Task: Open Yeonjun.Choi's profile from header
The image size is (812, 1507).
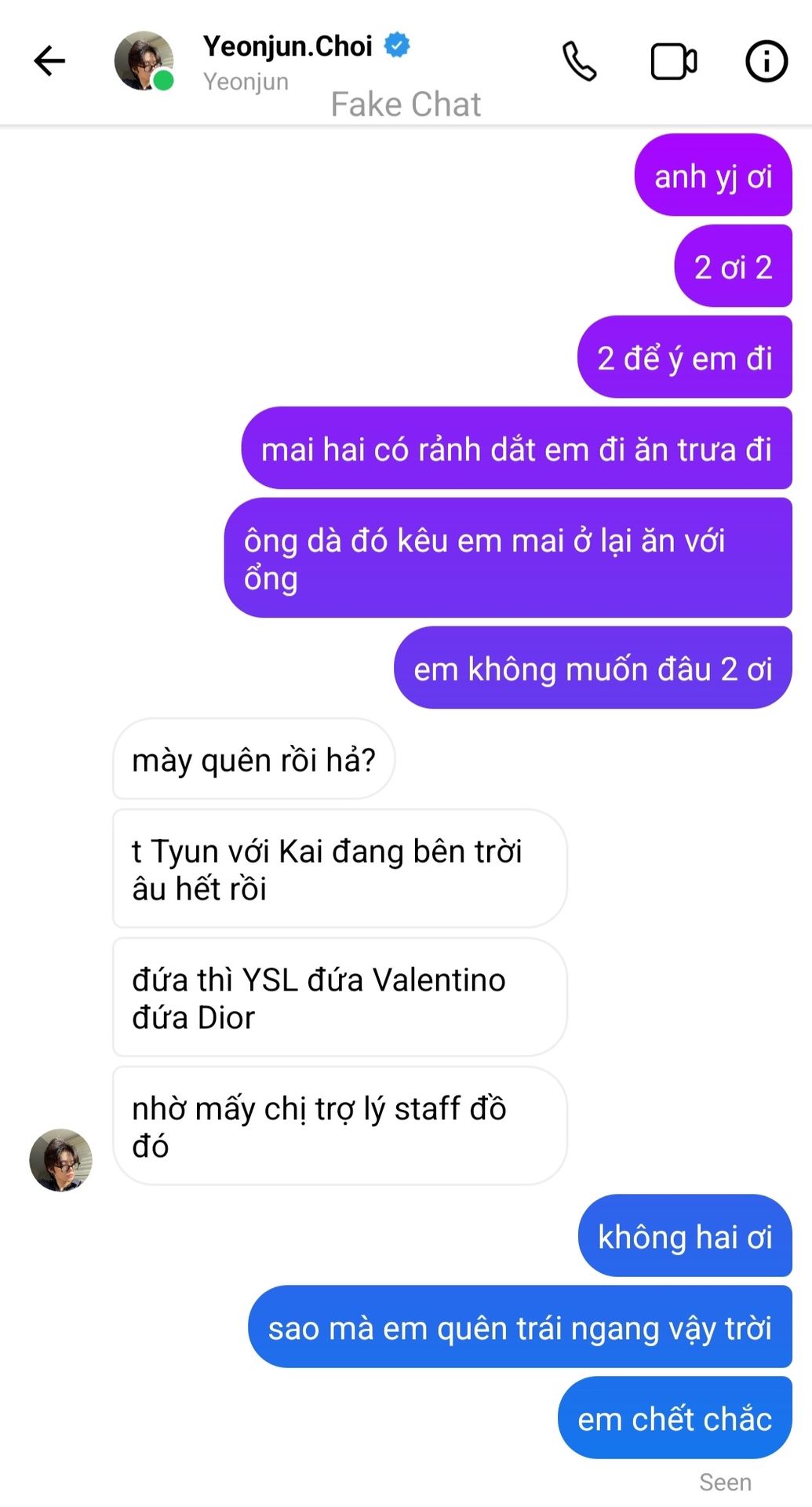Action: point(287,47)
